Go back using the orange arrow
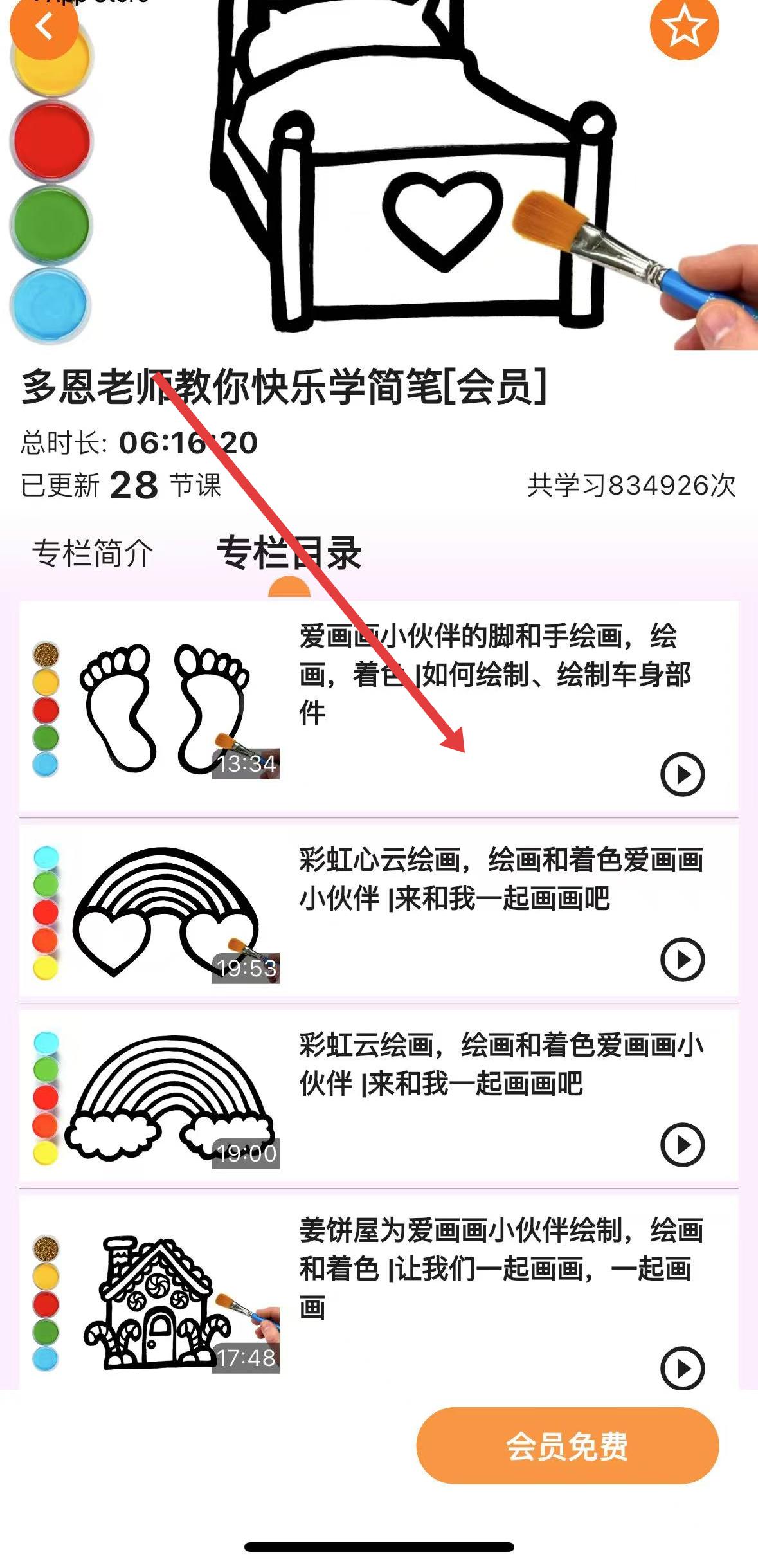Image resolution: width=758 pixels, height=1568 pixels. 44,26
